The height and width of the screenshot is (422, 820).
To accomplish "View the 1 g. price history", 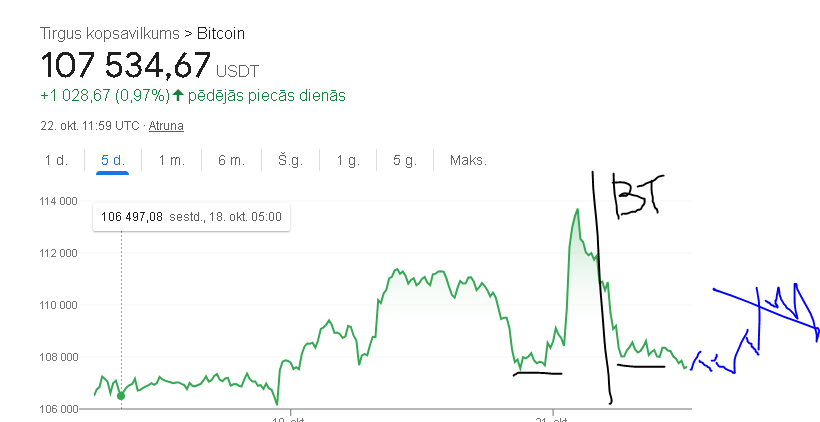I will [x=348, y=161].
